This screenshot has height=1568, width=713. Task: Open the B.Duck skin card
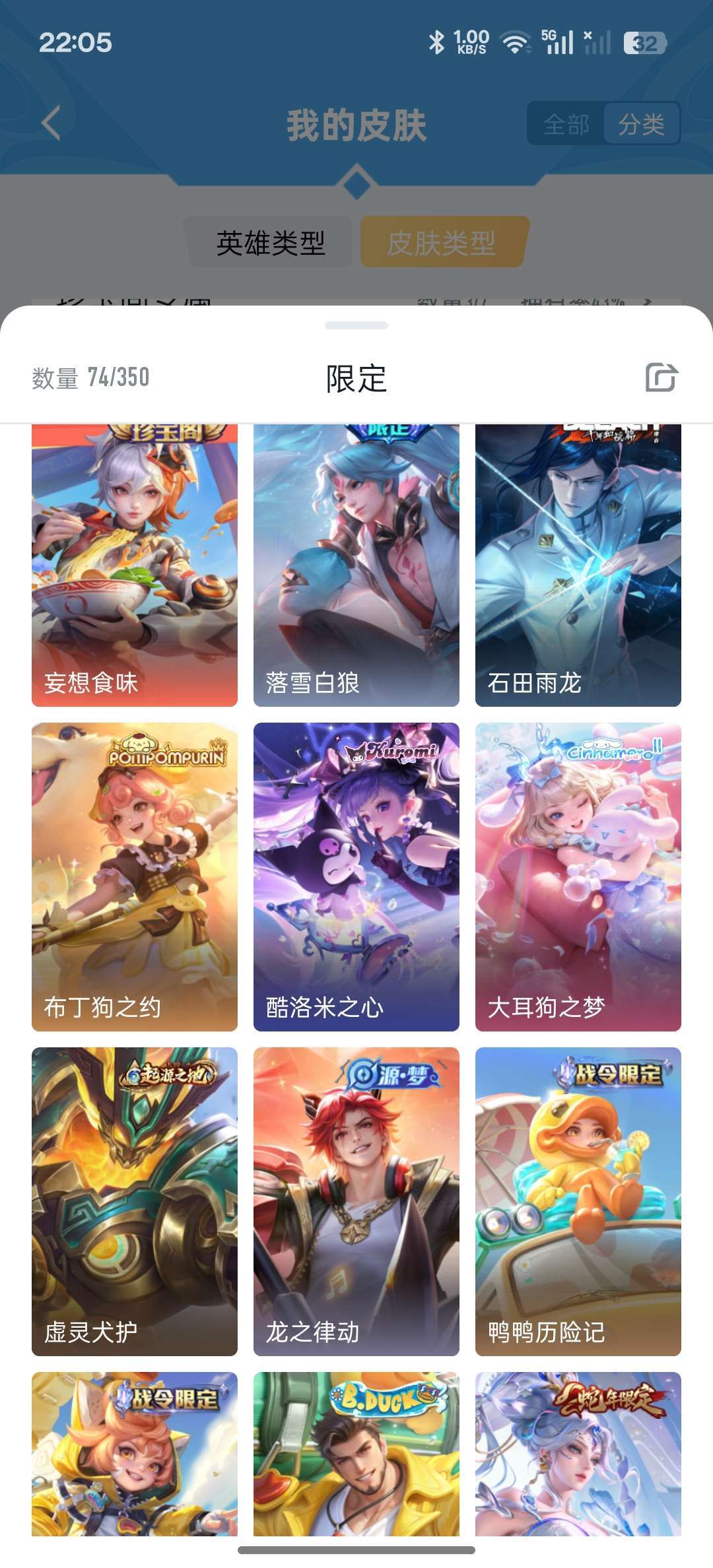[356, 1454]
